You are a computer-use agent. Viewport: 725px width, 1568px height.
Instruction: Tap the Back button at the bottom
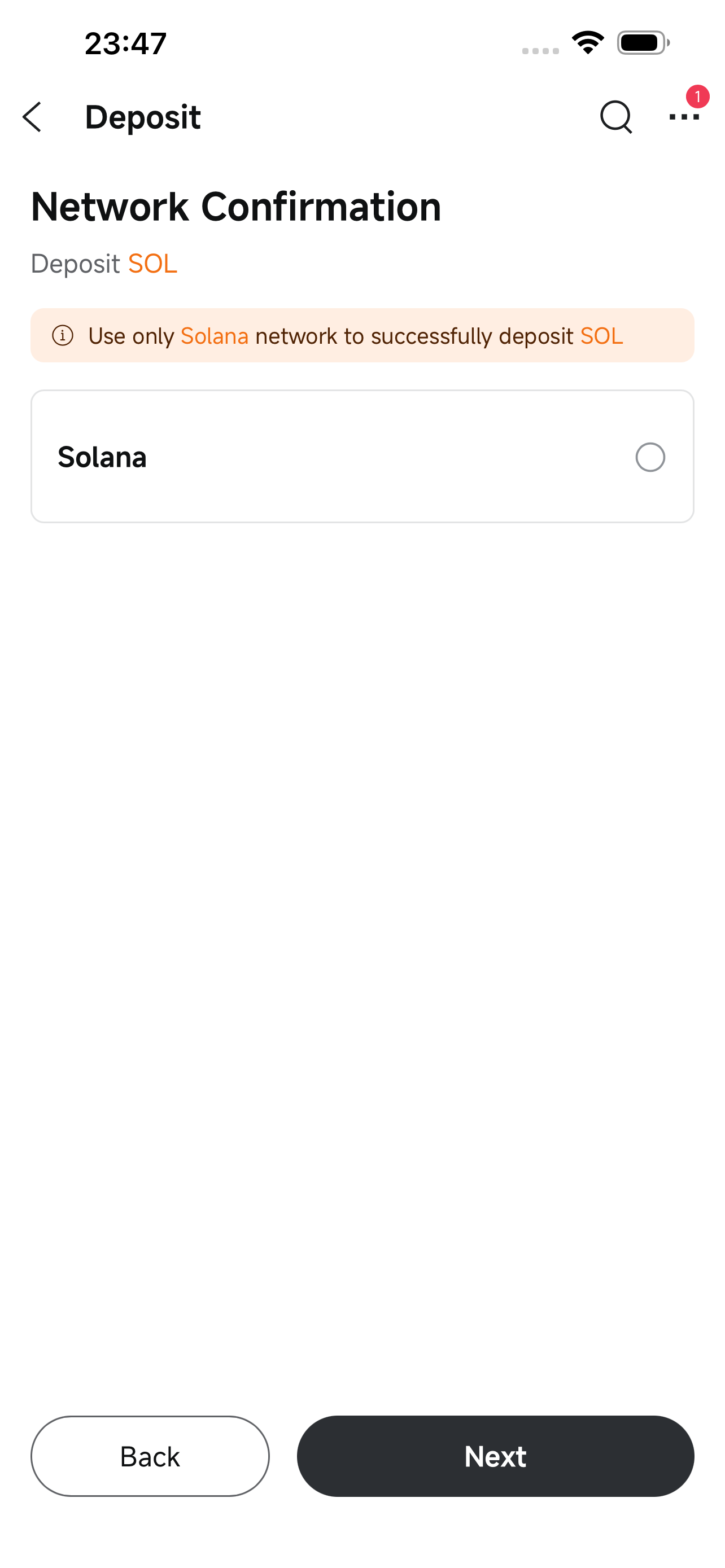point(150,1456)
